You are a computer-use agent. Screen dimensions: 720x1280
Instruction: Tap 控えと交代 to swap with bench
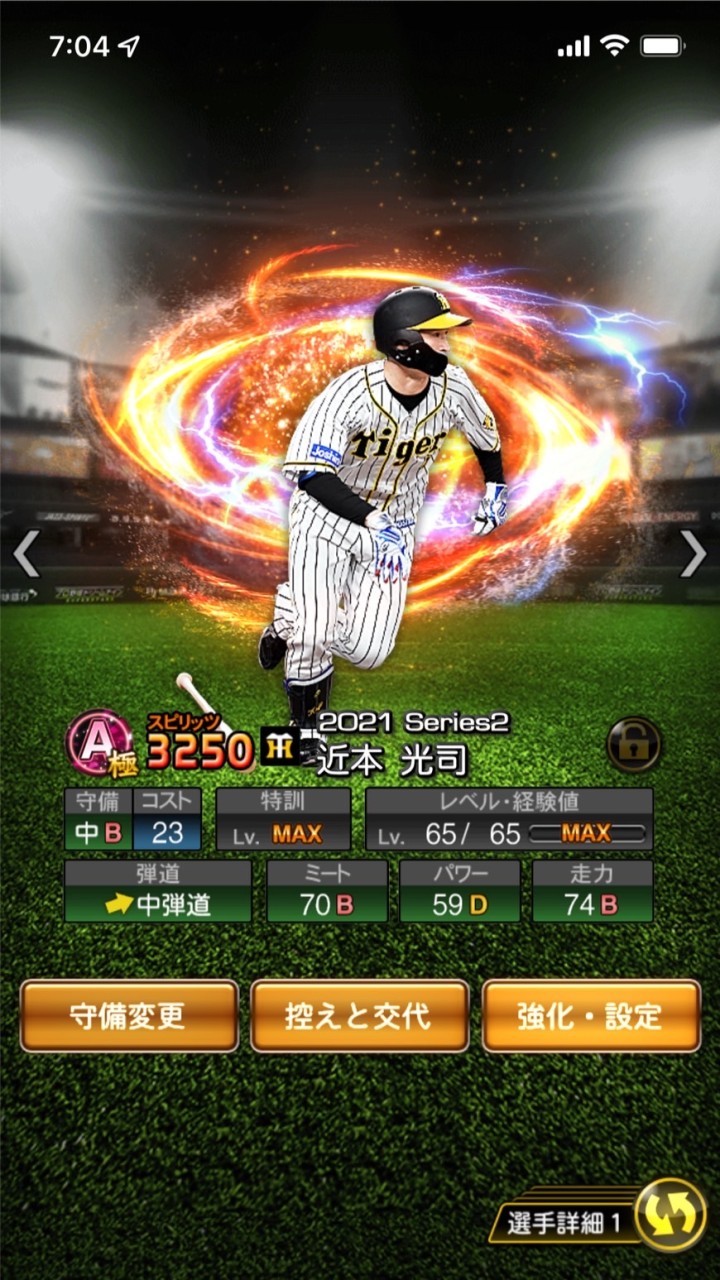point(360,1015)
